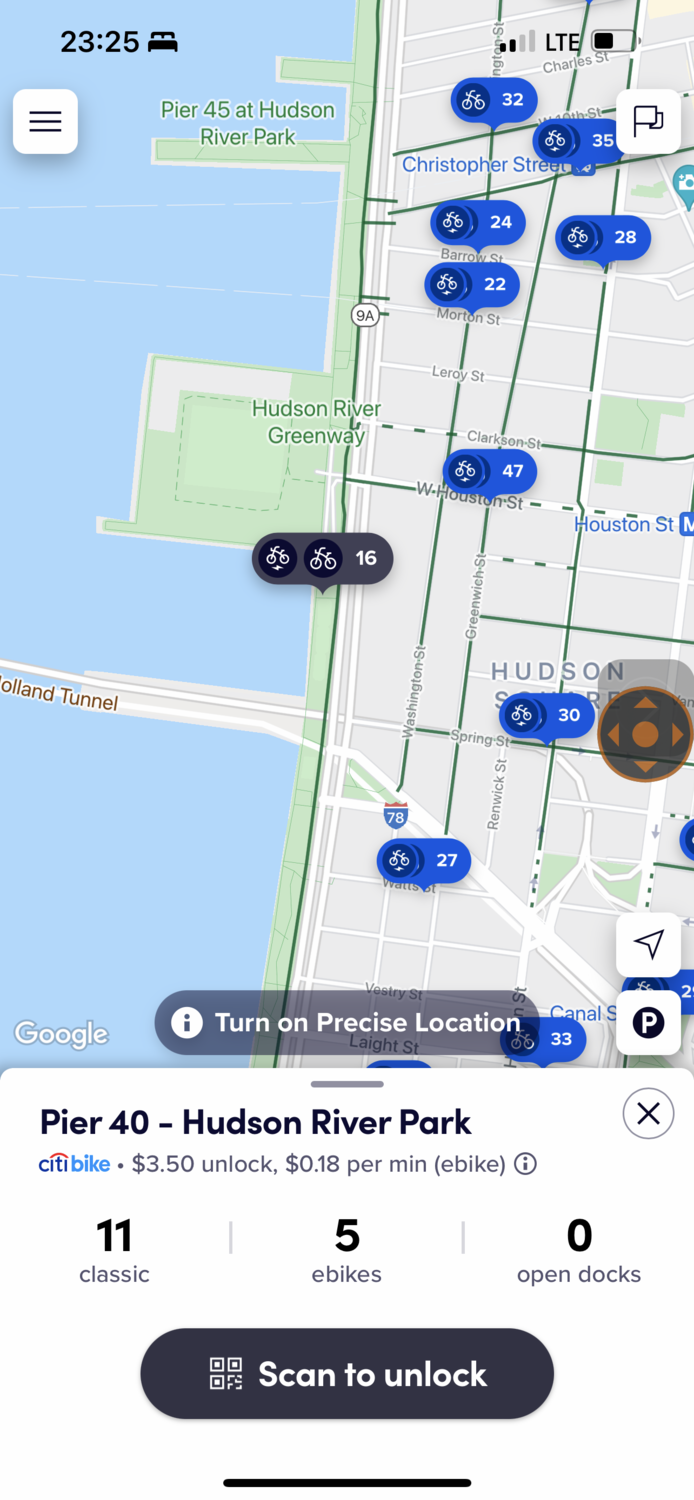The width and height of the screenshot is (694, 1500).
Task: Select the station marker with 24 bikes
Action: pyautogui.click(x=477, y=222)
